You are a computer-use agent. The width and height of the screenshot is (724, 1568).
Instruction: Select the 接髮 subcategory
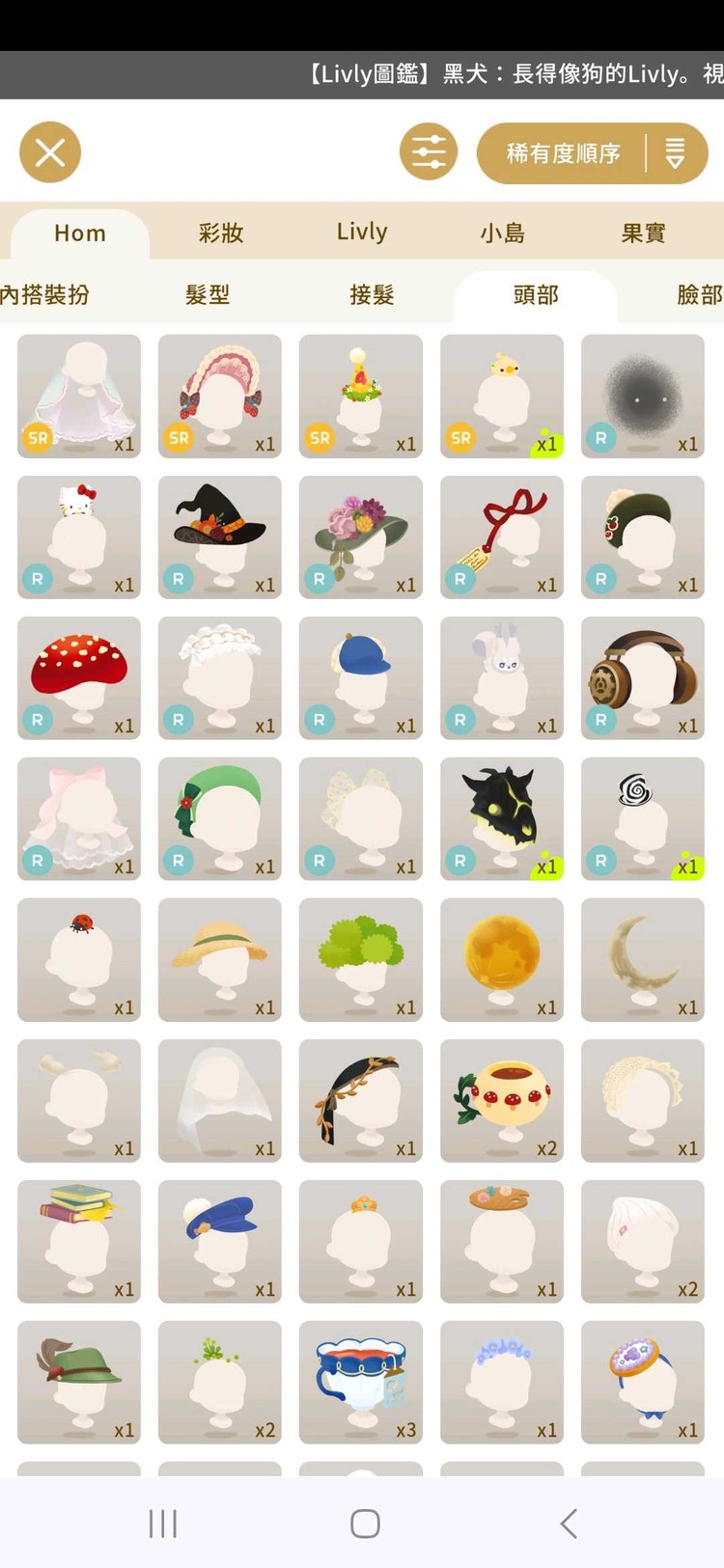pyautogui.click(x=372, y=294)
